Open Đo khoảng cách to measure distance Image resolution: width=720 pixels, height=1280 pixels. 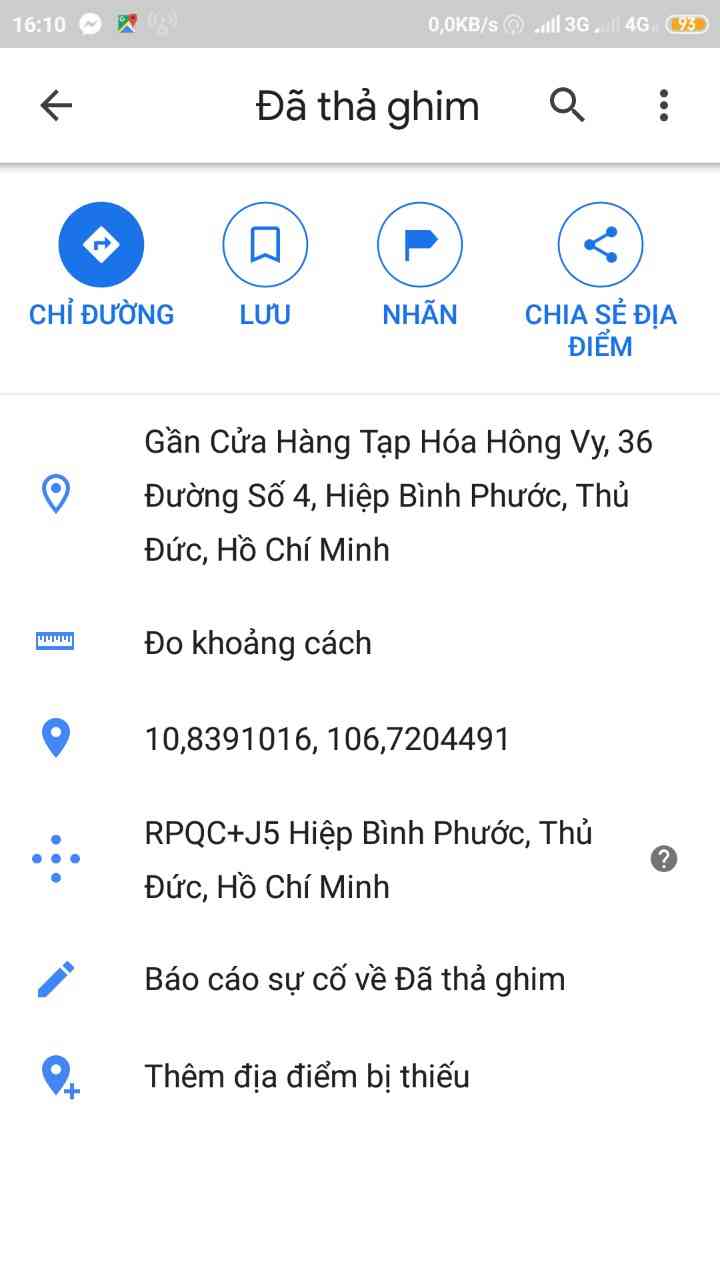point(258,643)
